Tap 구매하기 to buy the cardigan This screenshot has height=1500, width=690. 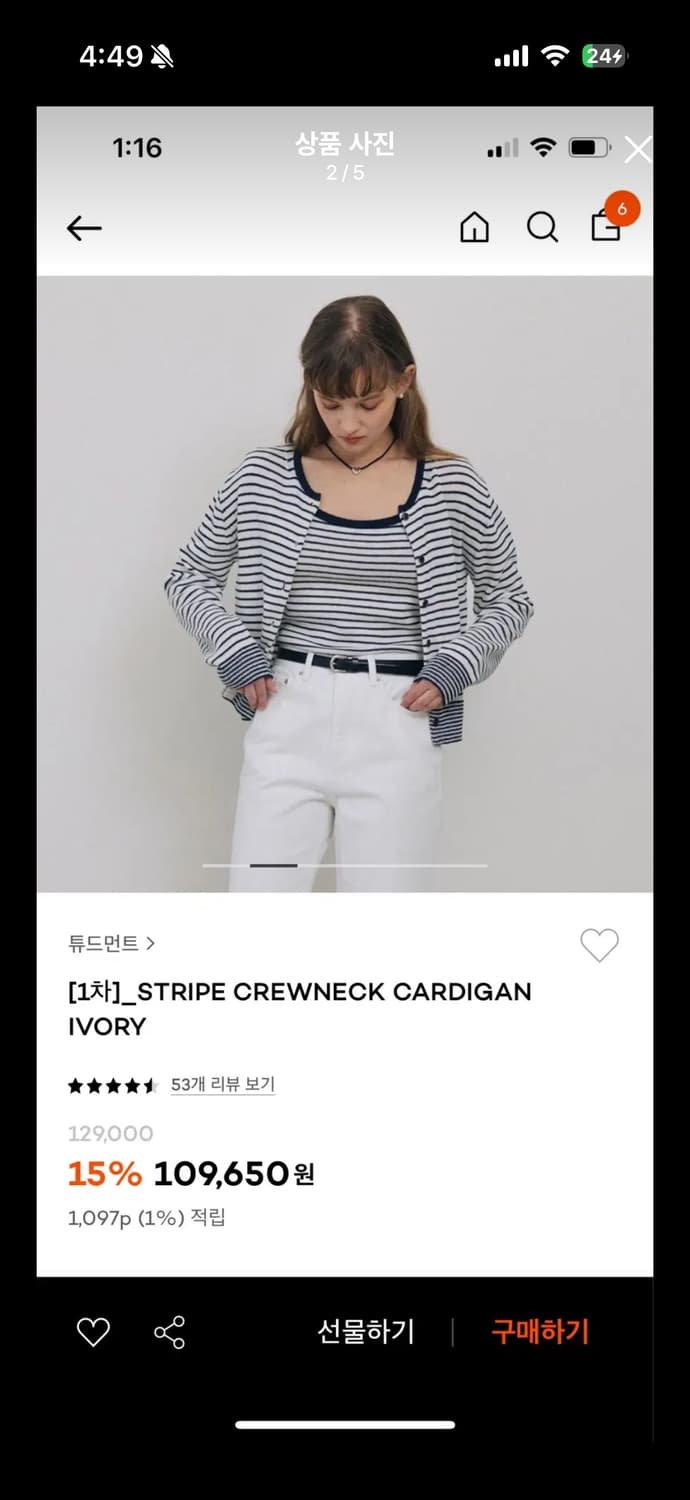click(x=540, y=1332)
